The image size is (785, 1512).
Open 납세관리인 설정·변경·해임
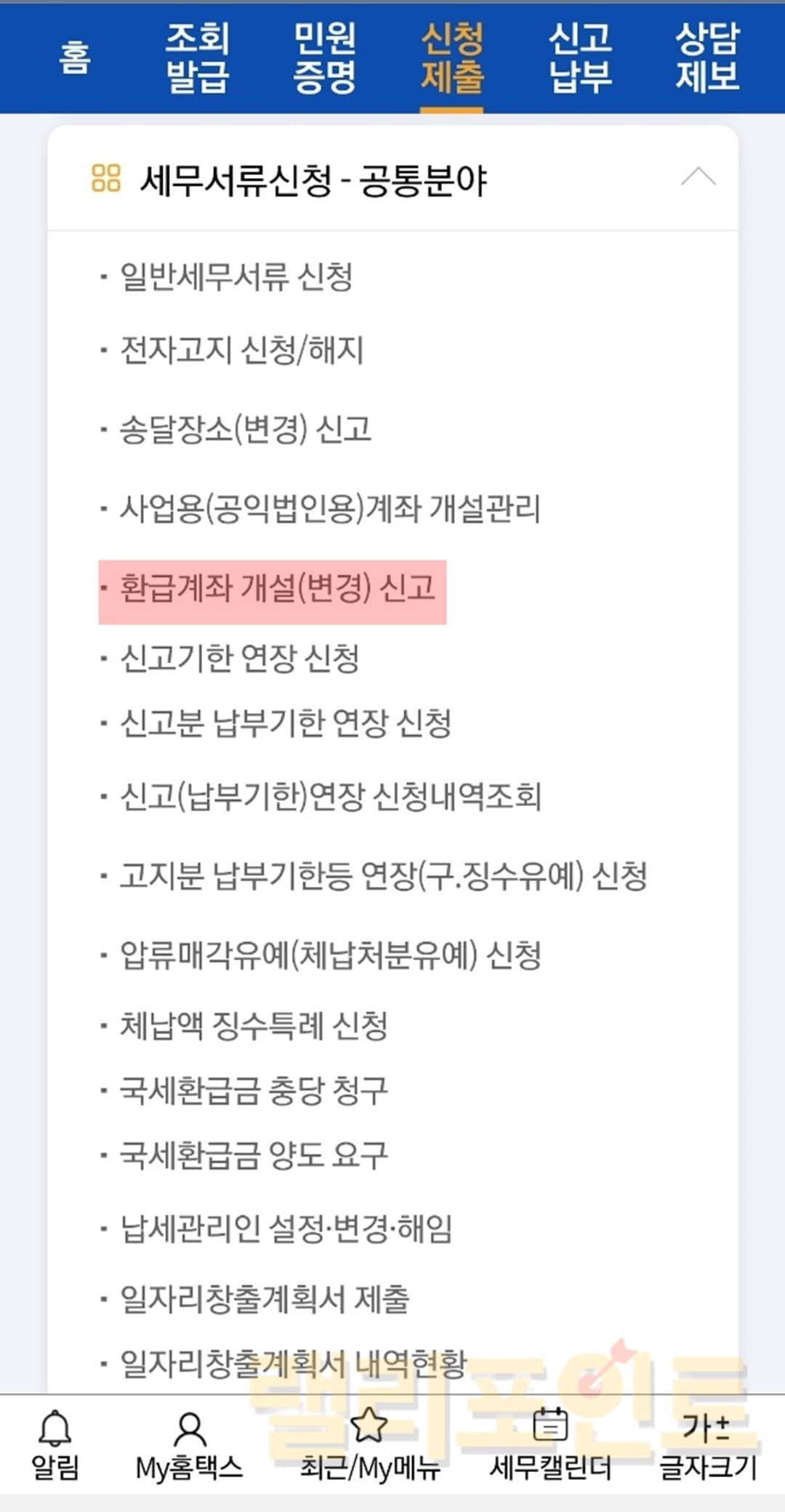point(286,1228)
